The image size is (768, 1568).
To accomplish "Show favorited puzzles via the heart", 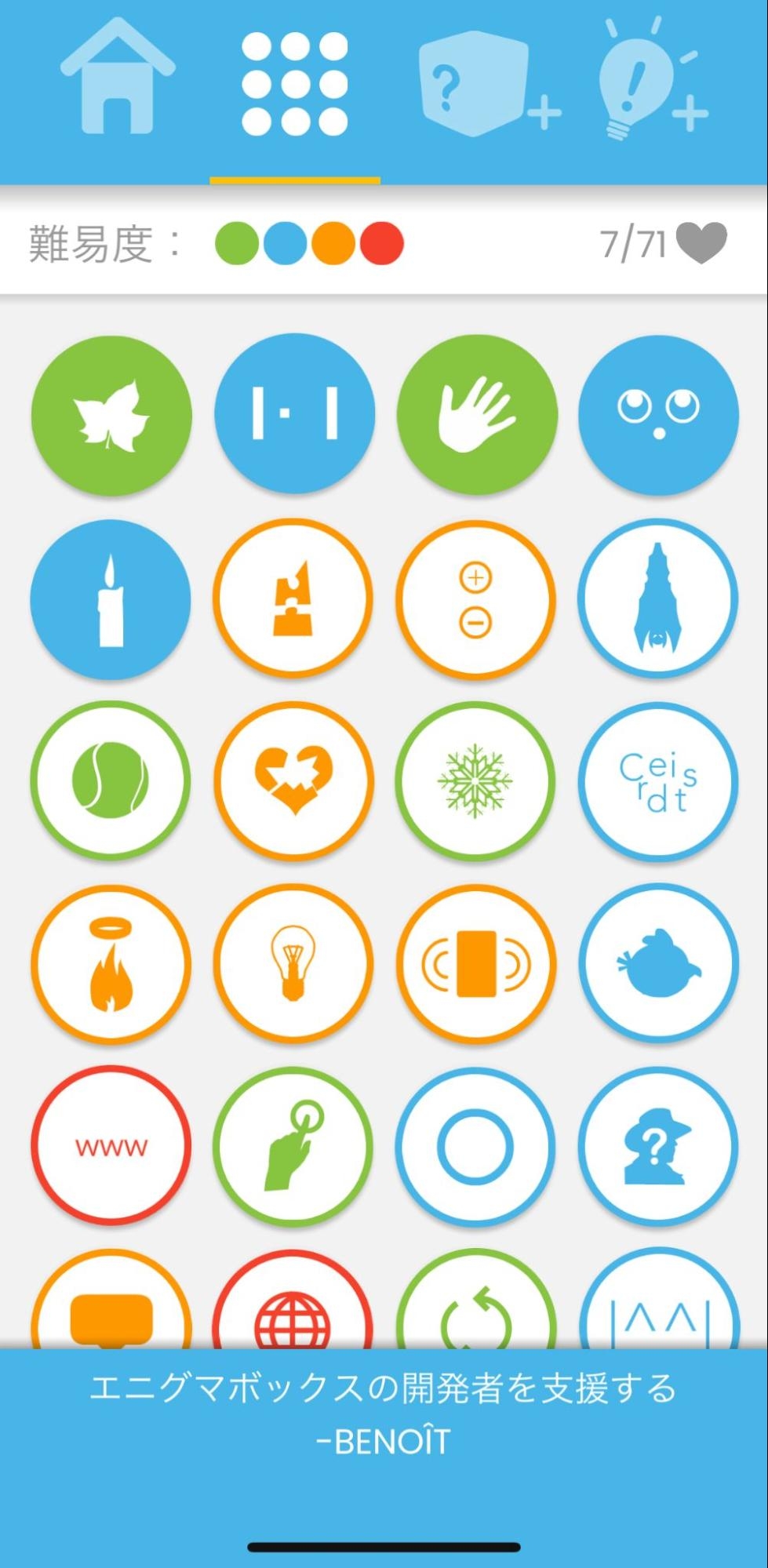I will tap(701, 243).
